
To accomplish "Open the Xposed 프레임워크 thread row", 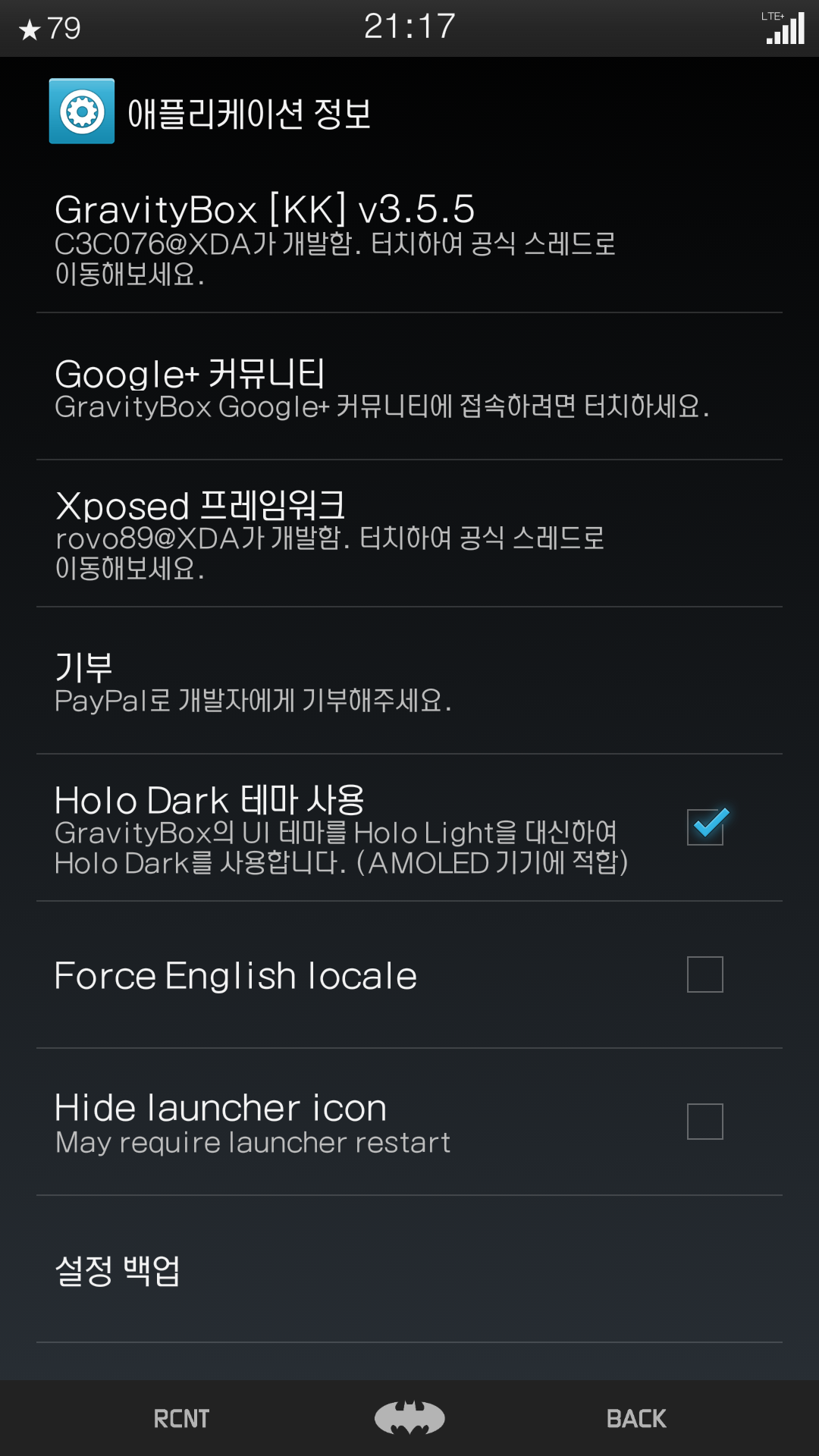I will [409, 534].
